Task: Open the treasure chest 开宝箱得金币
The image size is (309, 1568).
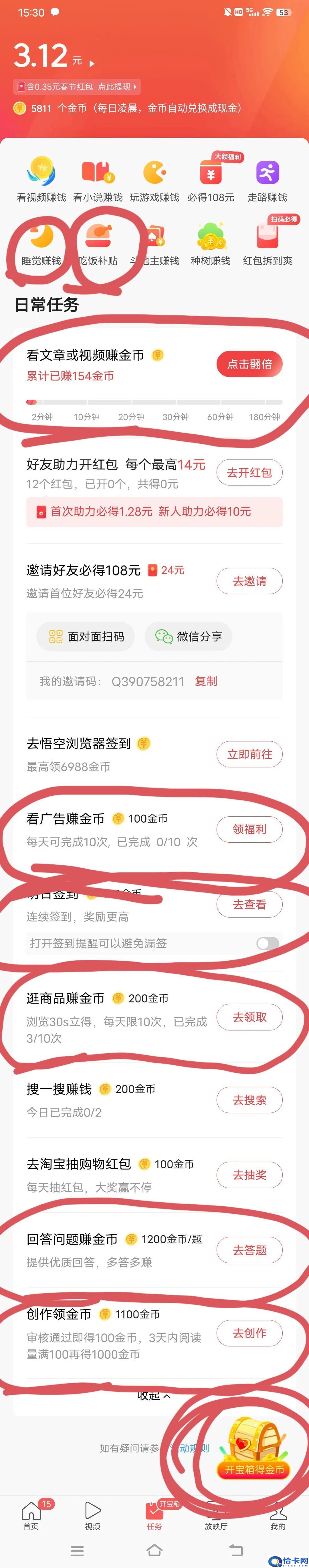Action: tap(255, 1452)
